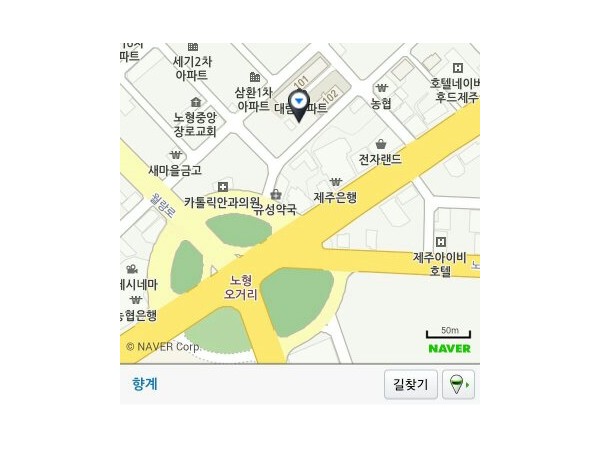Open the green pin marker button
Viewport: 600px width, 450px height.
pyautogui.click(x=459, y=384)
